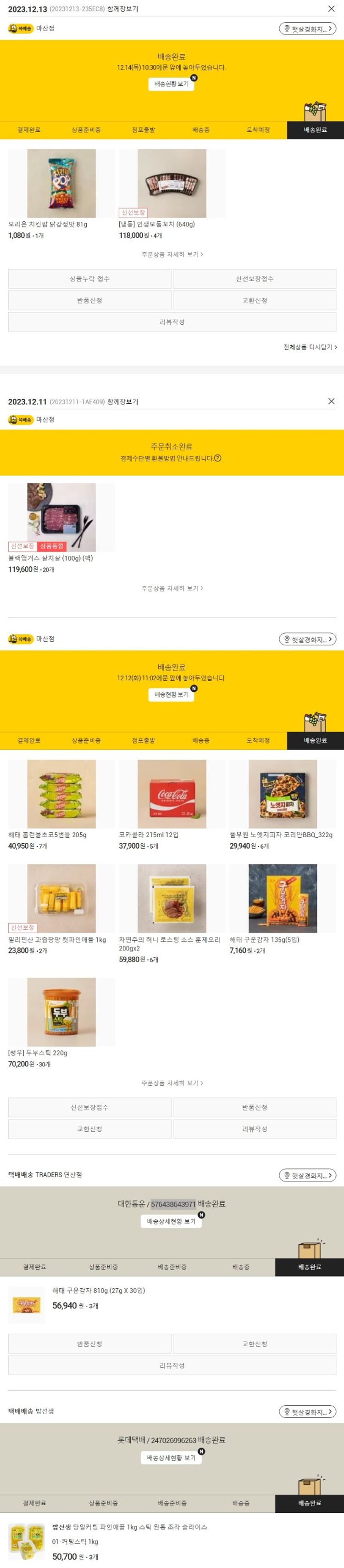Open 배송현황 보기 for the 12.12 delivery

pyautogui.click(x=172, y=694)
